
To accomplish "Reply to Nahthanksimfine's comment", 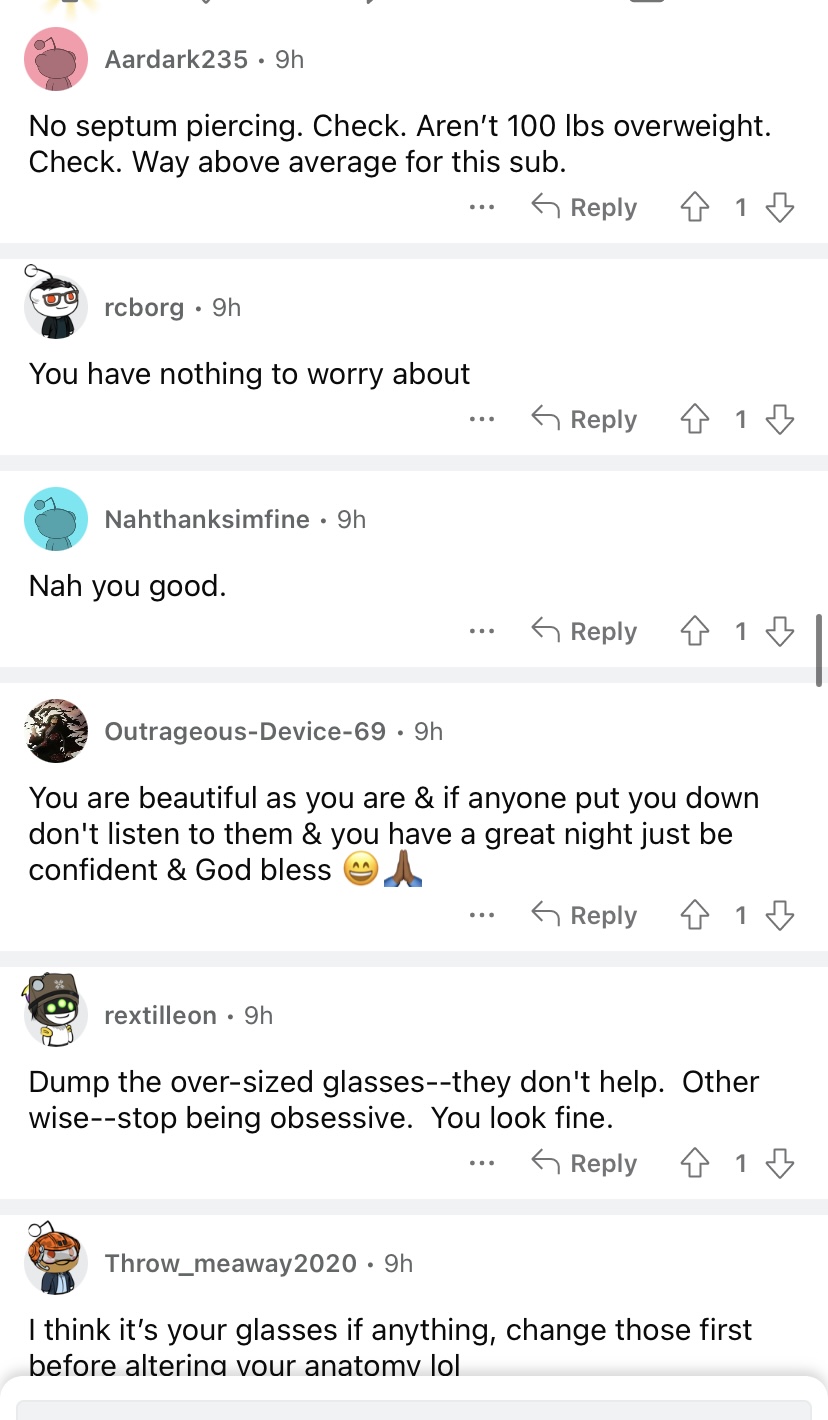I will tap(585, 631).
